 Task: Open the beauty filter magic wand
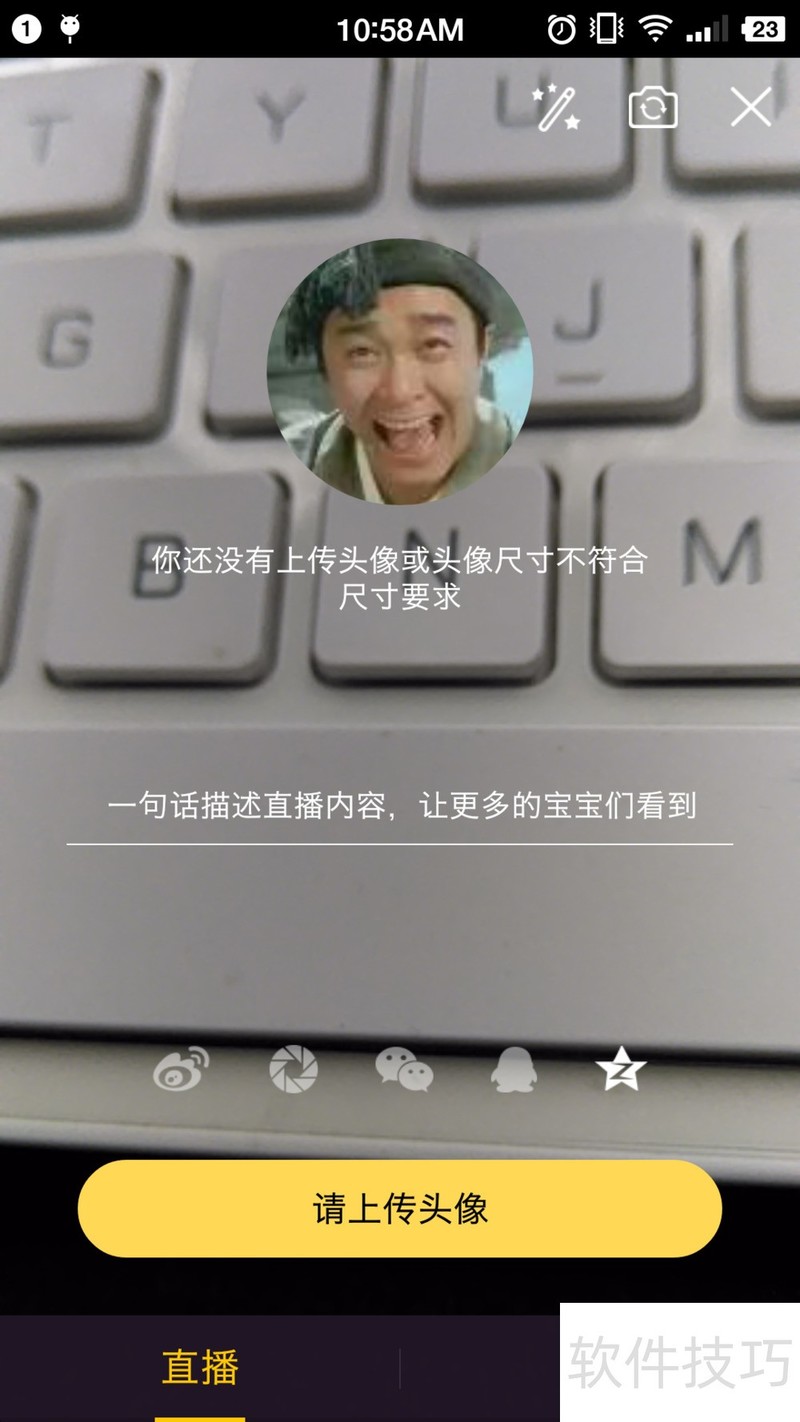(556, 108)
